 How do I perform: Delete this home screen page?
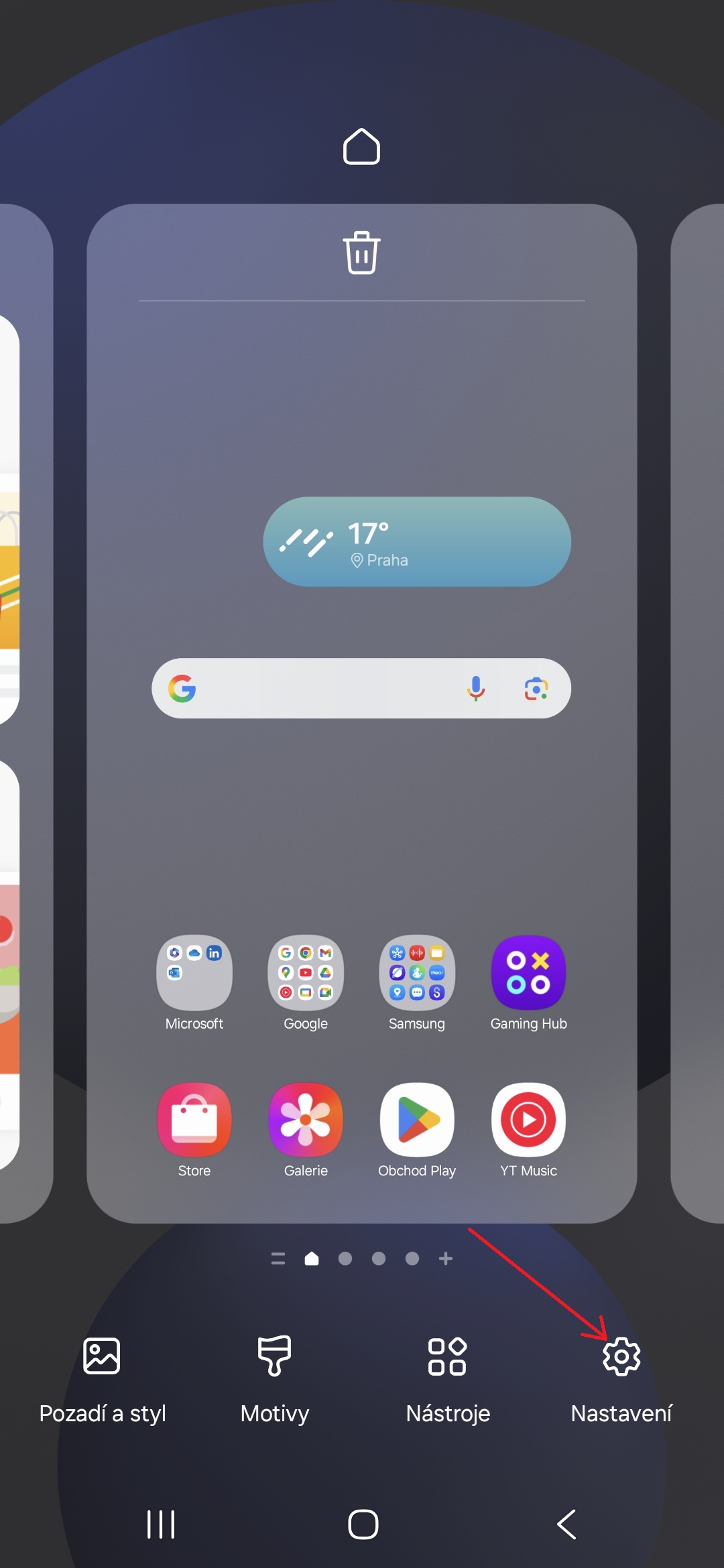(361, 253)
